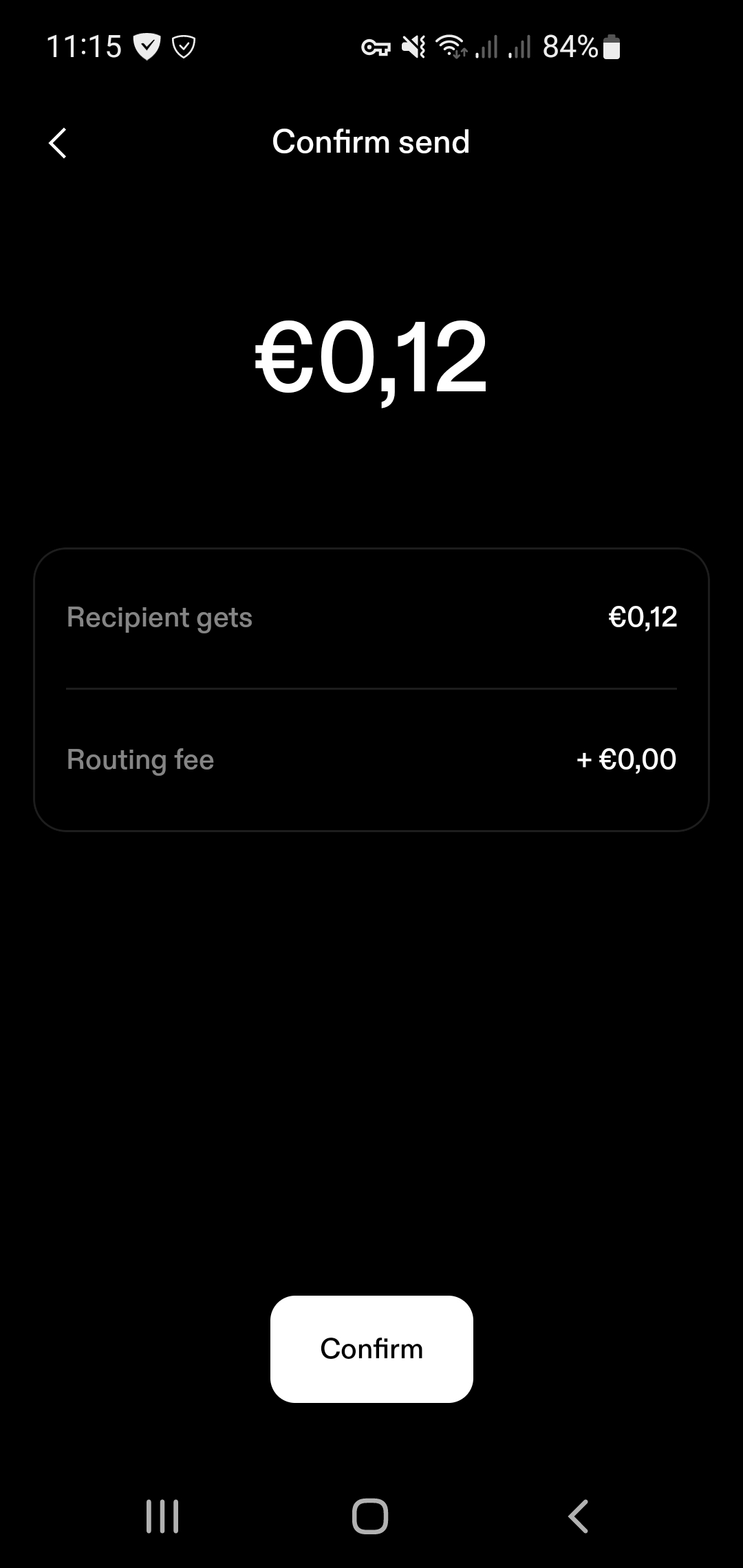
Task: Open recent apps from the navigation bar
Action: point(162,1516)
